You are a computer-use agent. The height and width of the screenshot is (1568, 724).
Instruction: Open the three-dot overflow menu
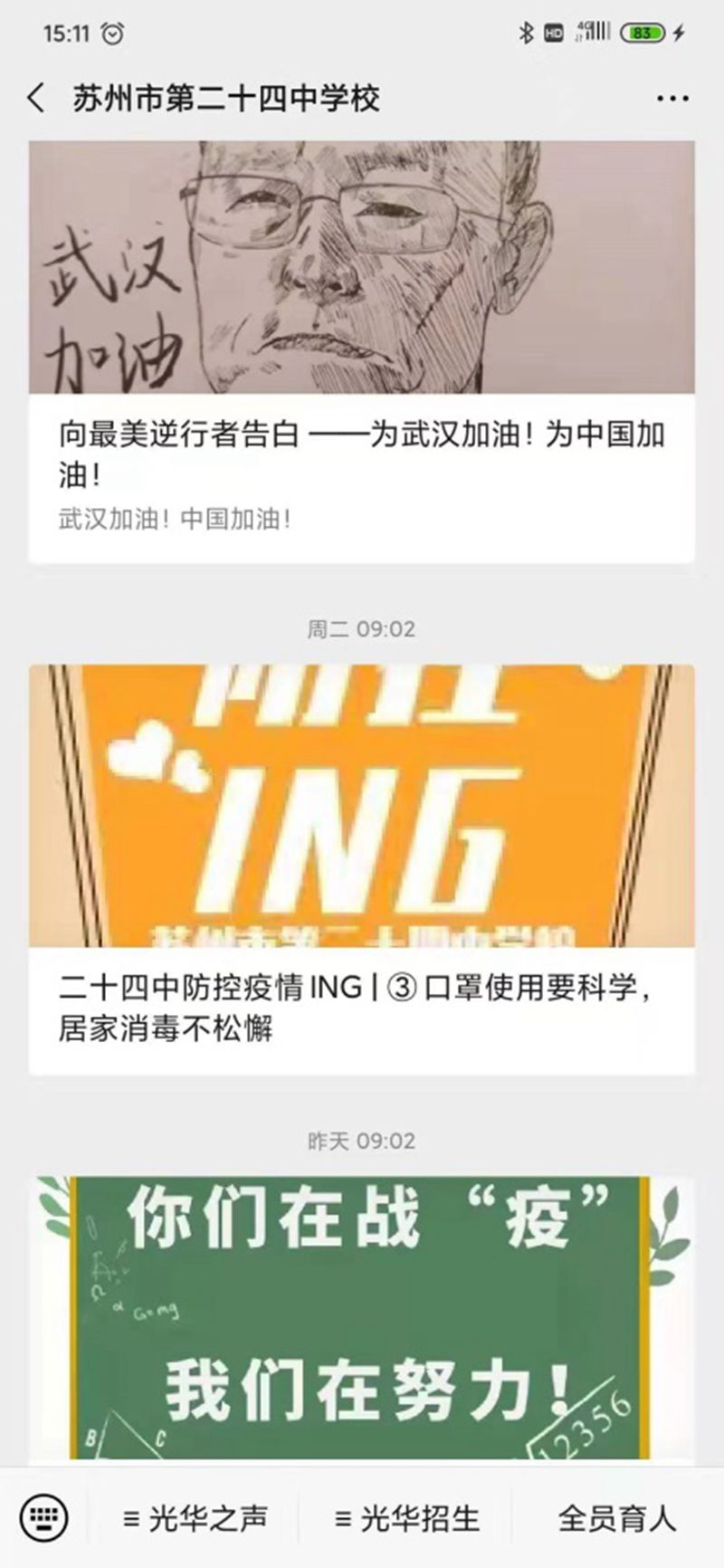672,98
